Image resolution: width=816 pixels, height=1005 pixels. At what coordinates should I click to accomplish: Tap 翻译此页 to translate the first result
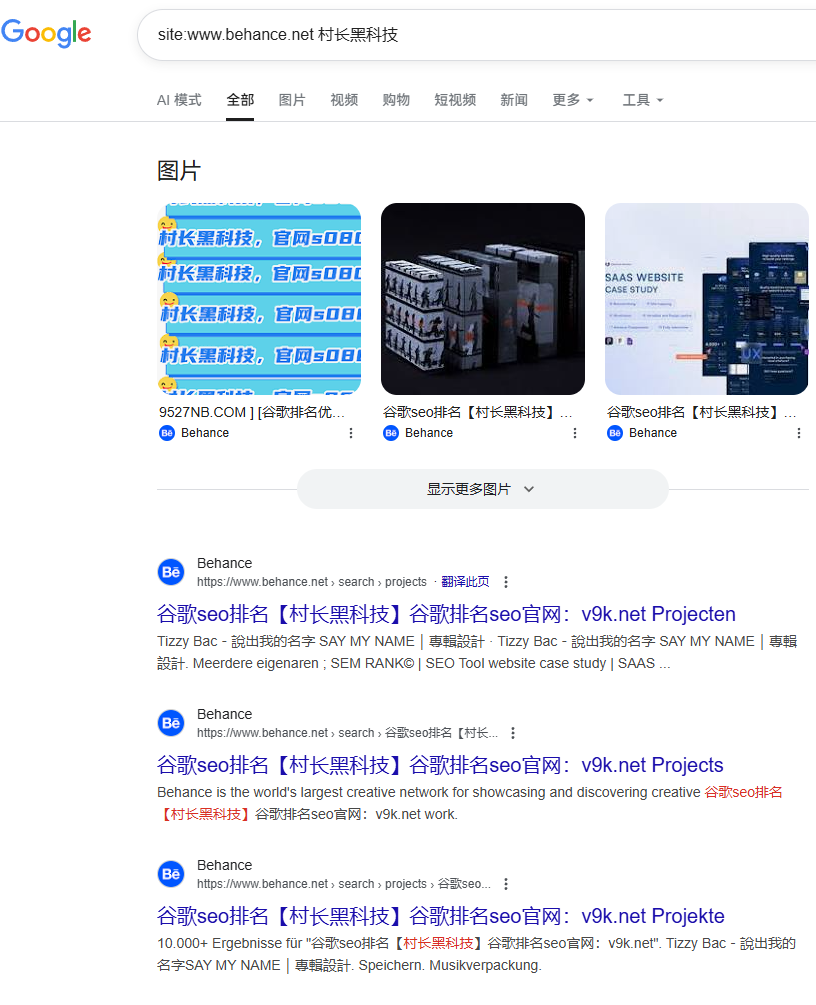[465, 582]
